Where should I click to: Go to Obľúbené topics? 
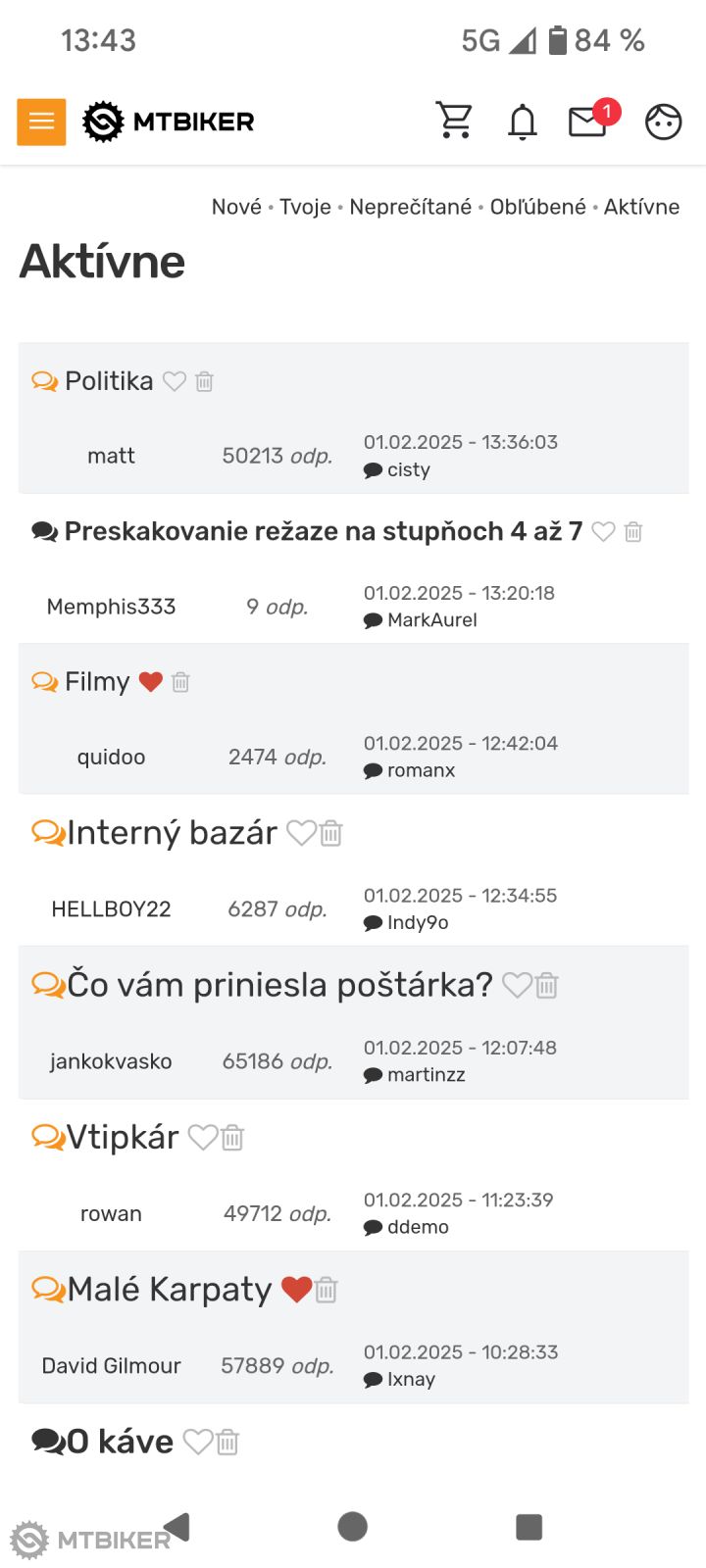538,207
